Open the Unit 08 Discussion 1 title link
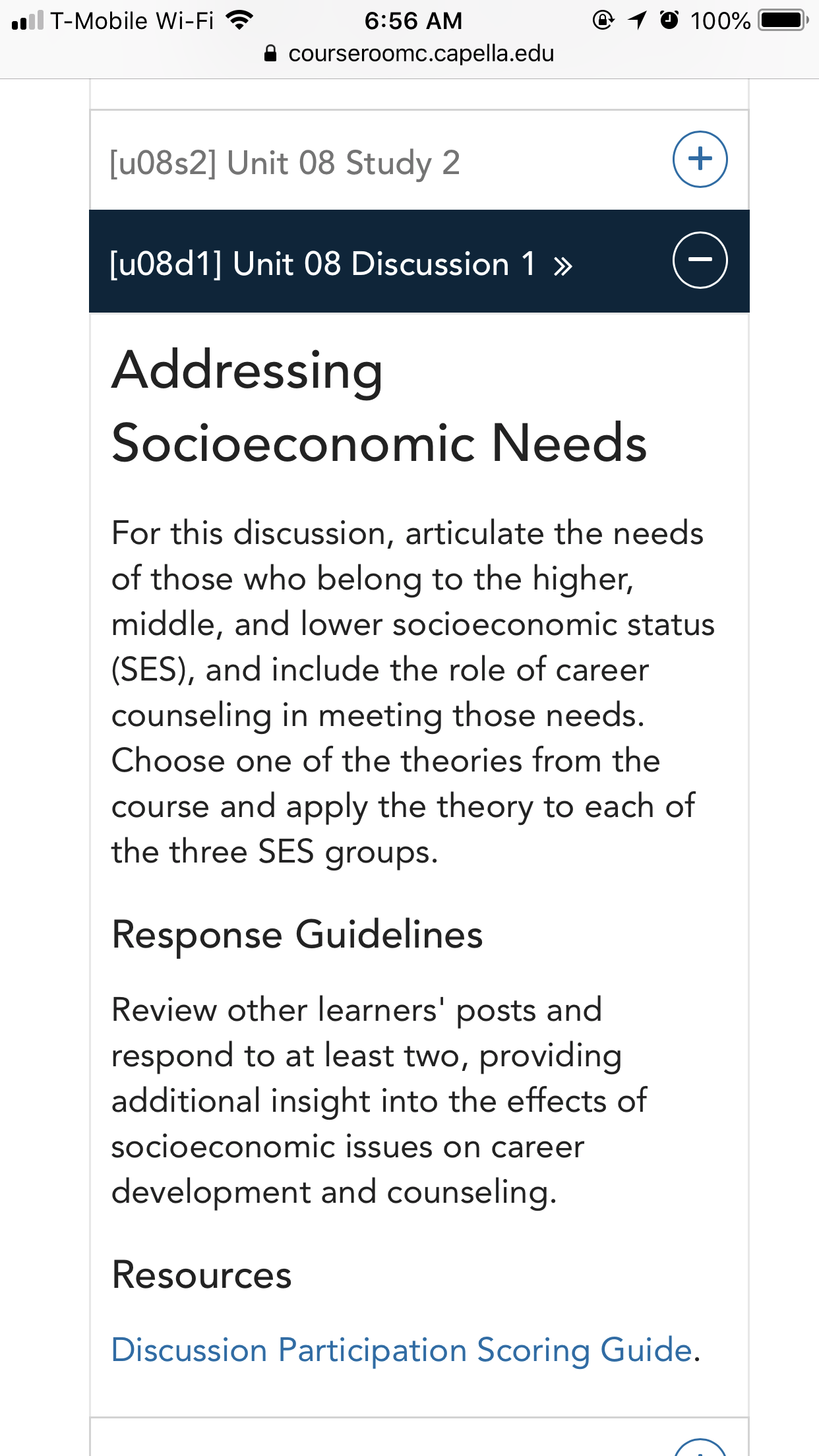Screen dimensions: 819x1456 (x=341, y=264)
